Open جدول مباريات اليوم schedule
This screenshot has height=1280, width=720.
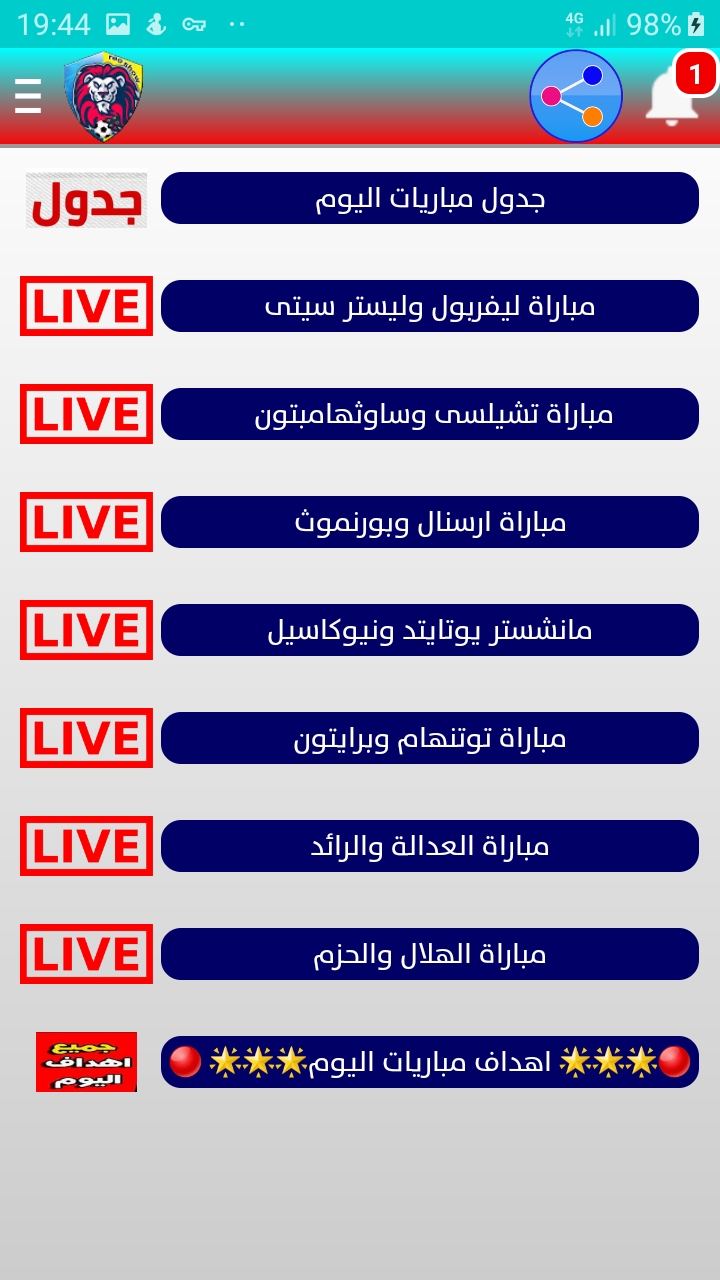pos(430,198)
